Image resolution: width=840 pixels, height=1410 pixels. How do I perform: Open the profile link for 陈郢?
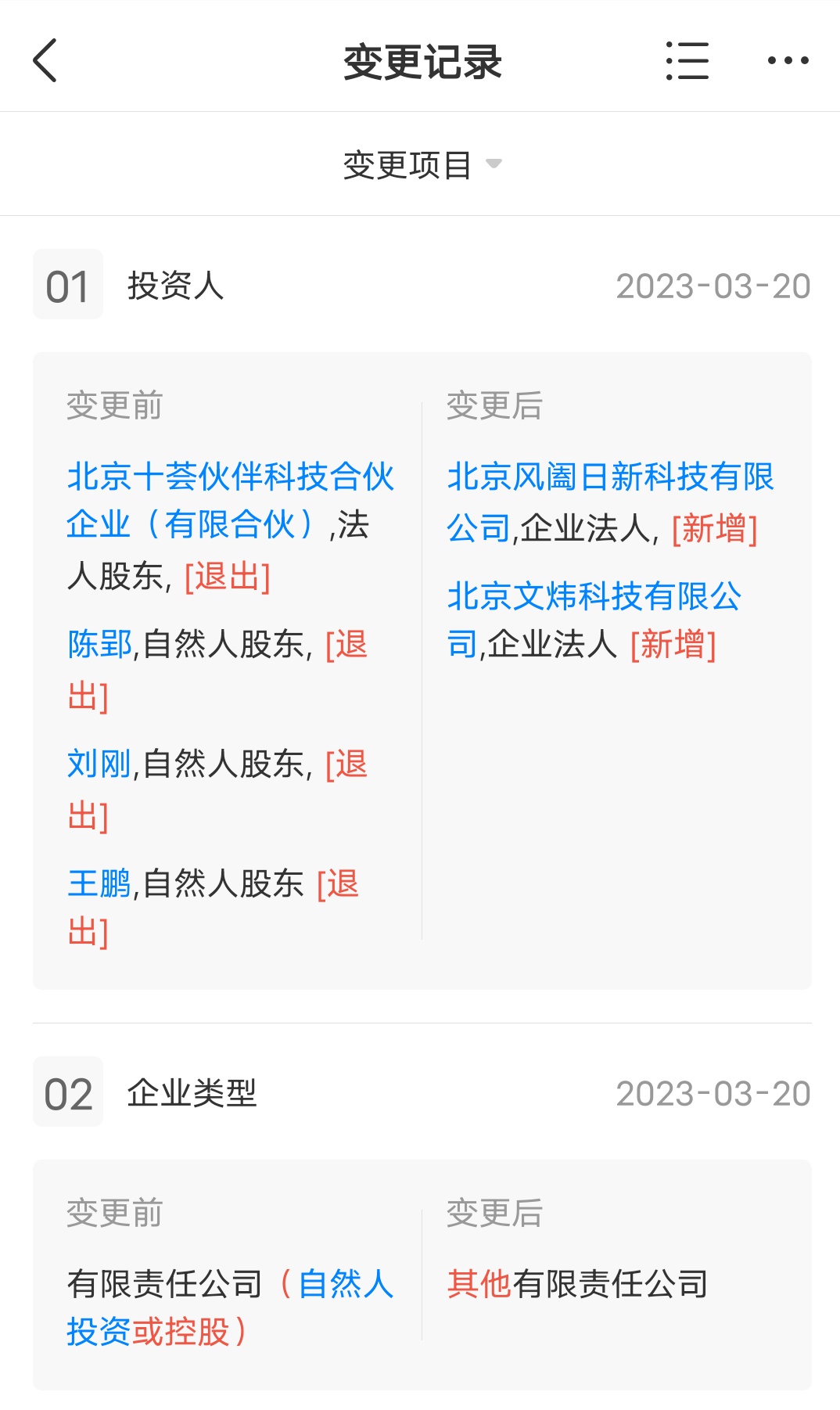[99, 645]
